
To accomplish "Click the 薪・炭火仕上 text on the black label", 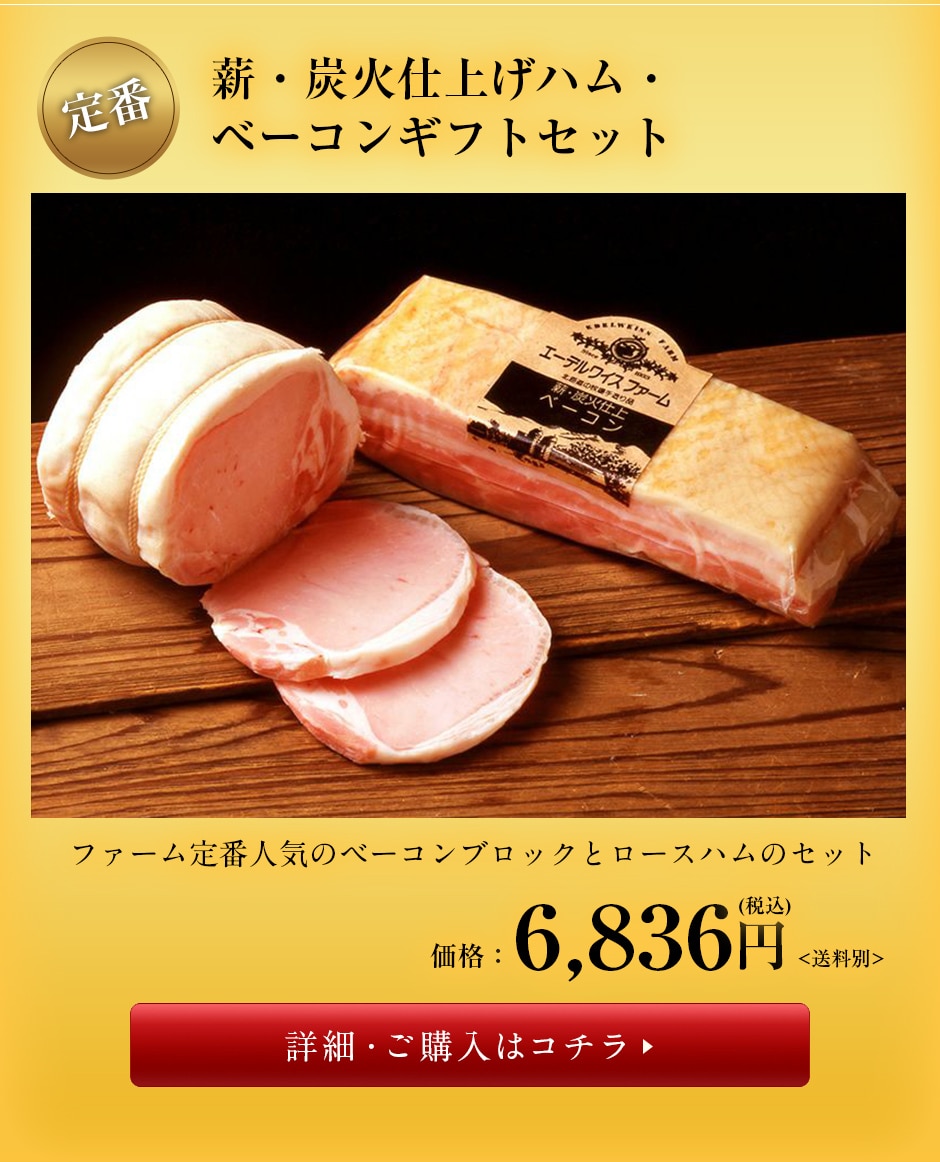I will click(x=590, y=402).
